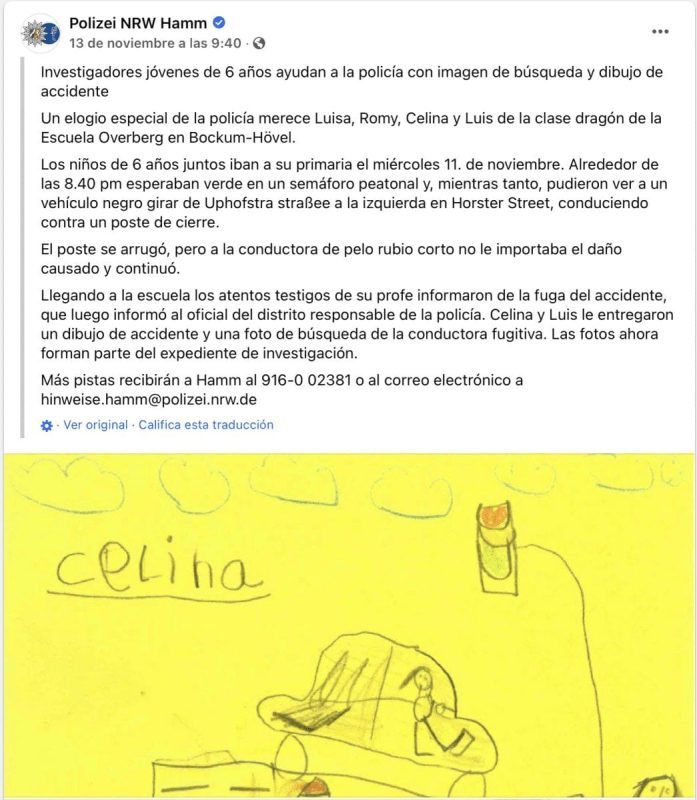Open the post's three-dot options menu

pos(660,31)
